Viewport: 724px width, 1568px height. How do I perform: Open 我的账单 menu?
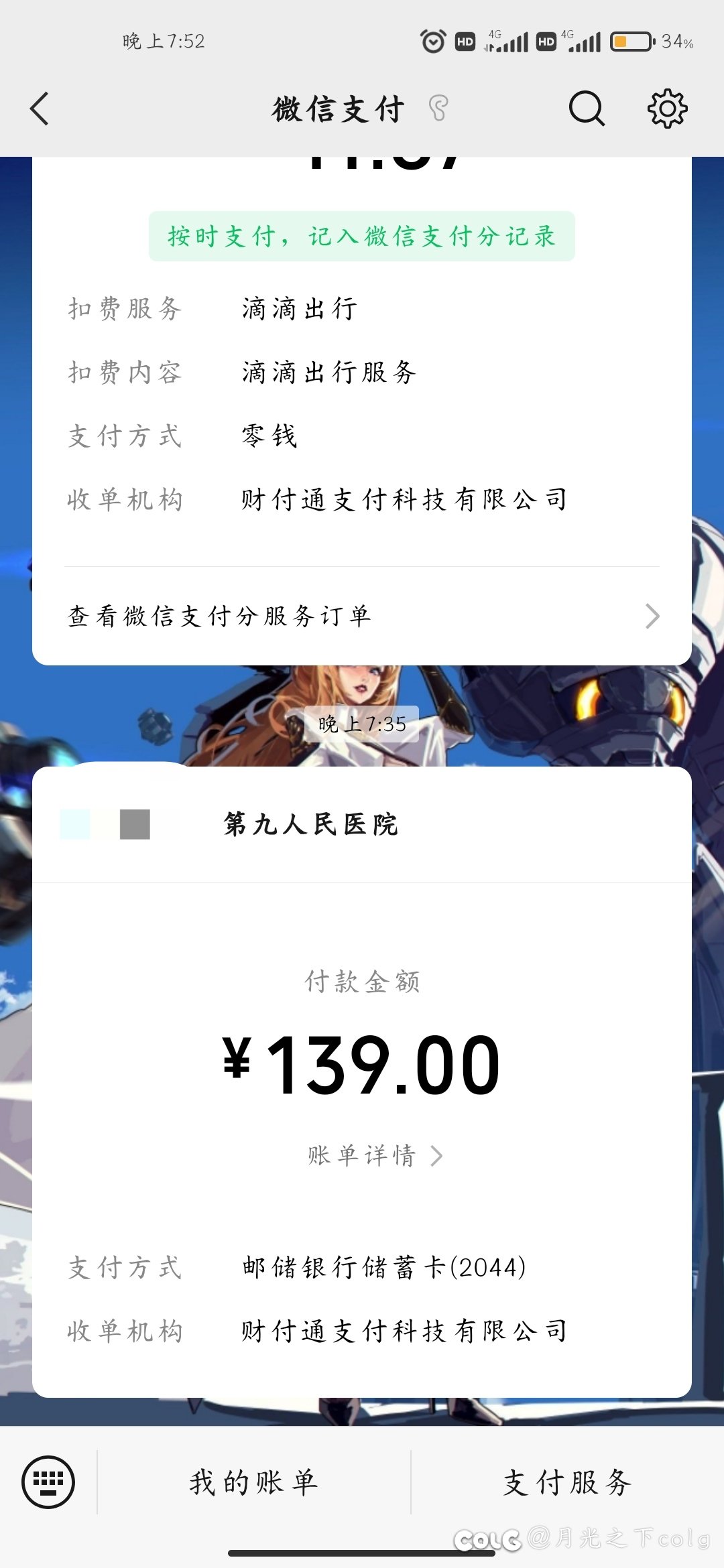click(253, 1482)
